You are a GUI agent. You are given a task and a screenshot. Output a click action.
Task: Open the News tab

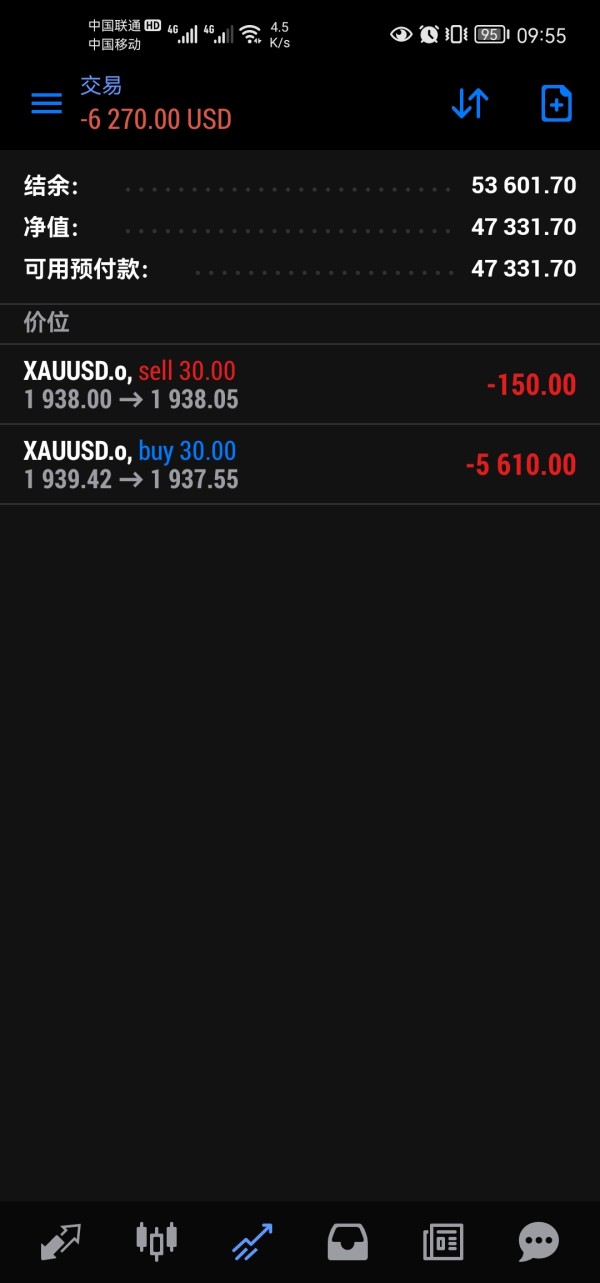point(443,1242)
